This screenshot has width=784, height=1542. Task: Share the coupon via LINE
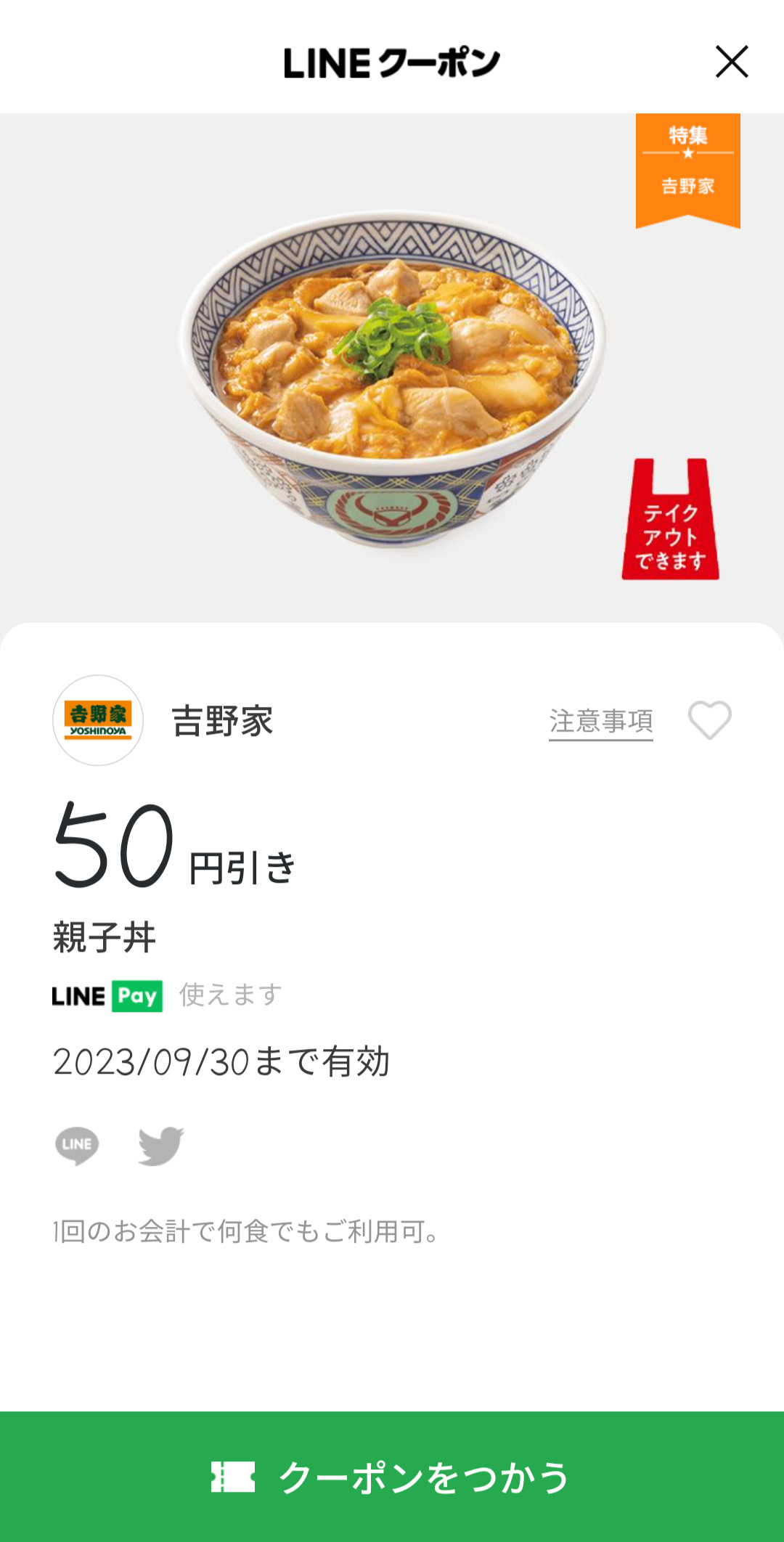click(77, 1146)
